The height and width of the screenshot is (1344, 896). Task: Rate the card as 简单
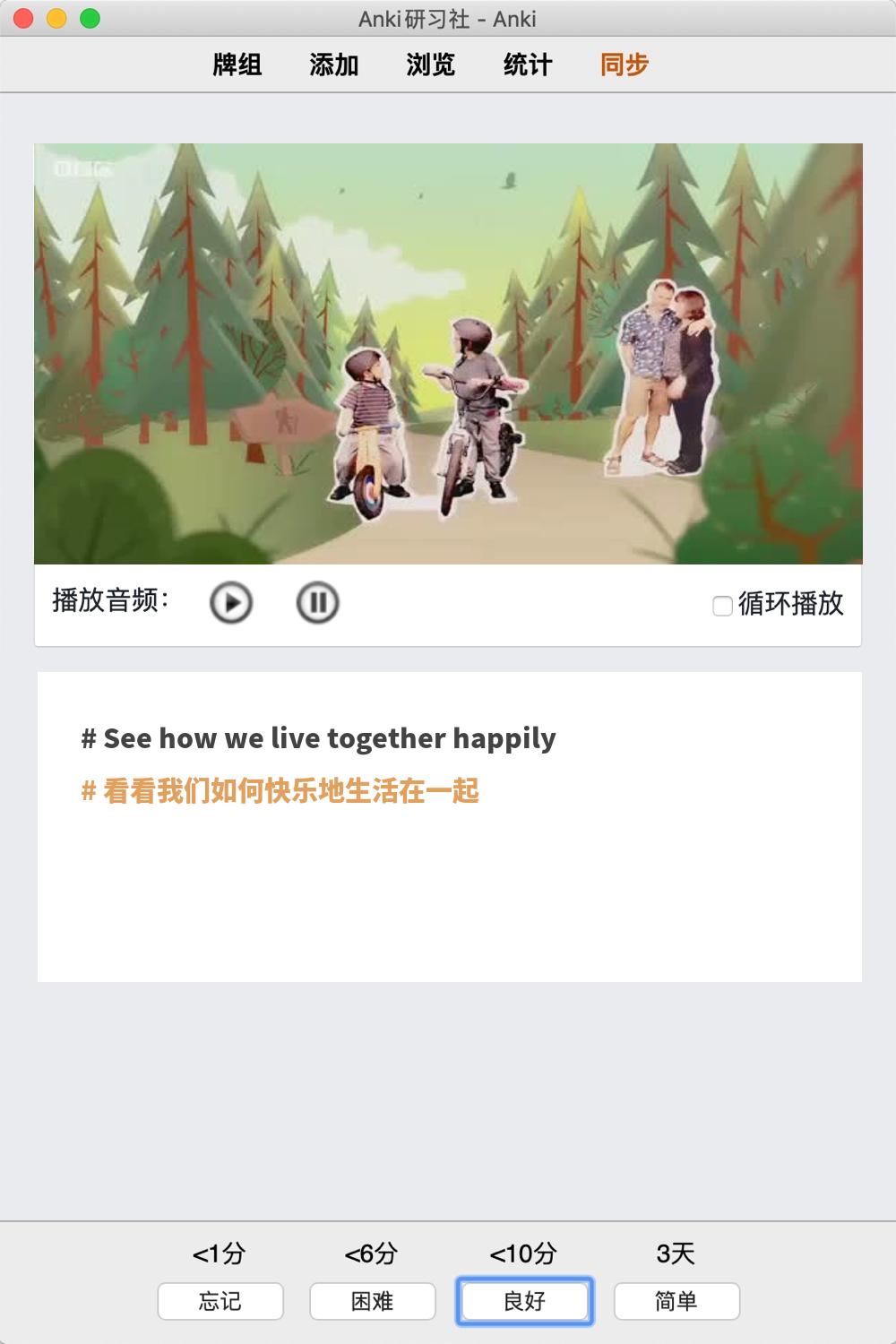pos(676,1301)
